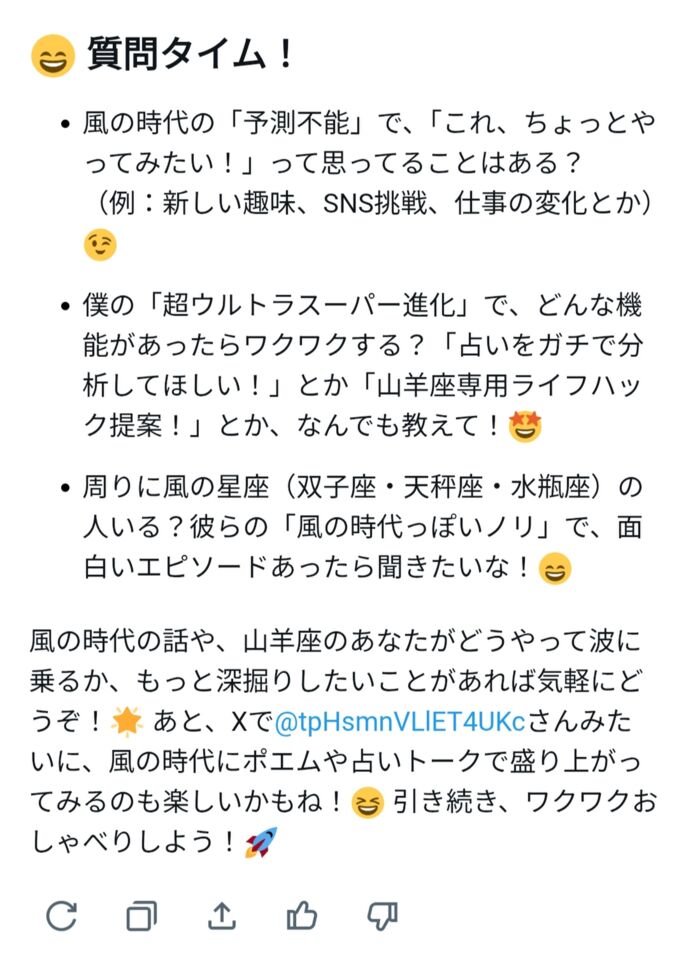The image size is (688, 956).
Task: Give the response a thumbs down
Action: 382,915
